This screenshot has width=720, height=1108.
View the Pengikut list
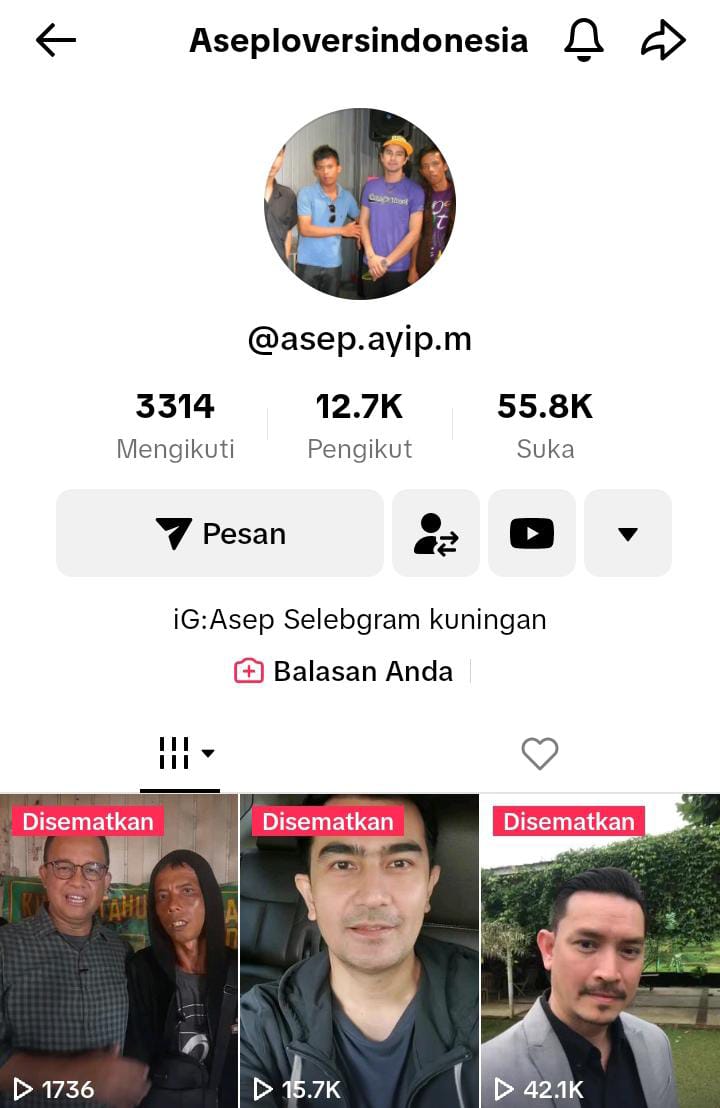(x=359, y=426)
